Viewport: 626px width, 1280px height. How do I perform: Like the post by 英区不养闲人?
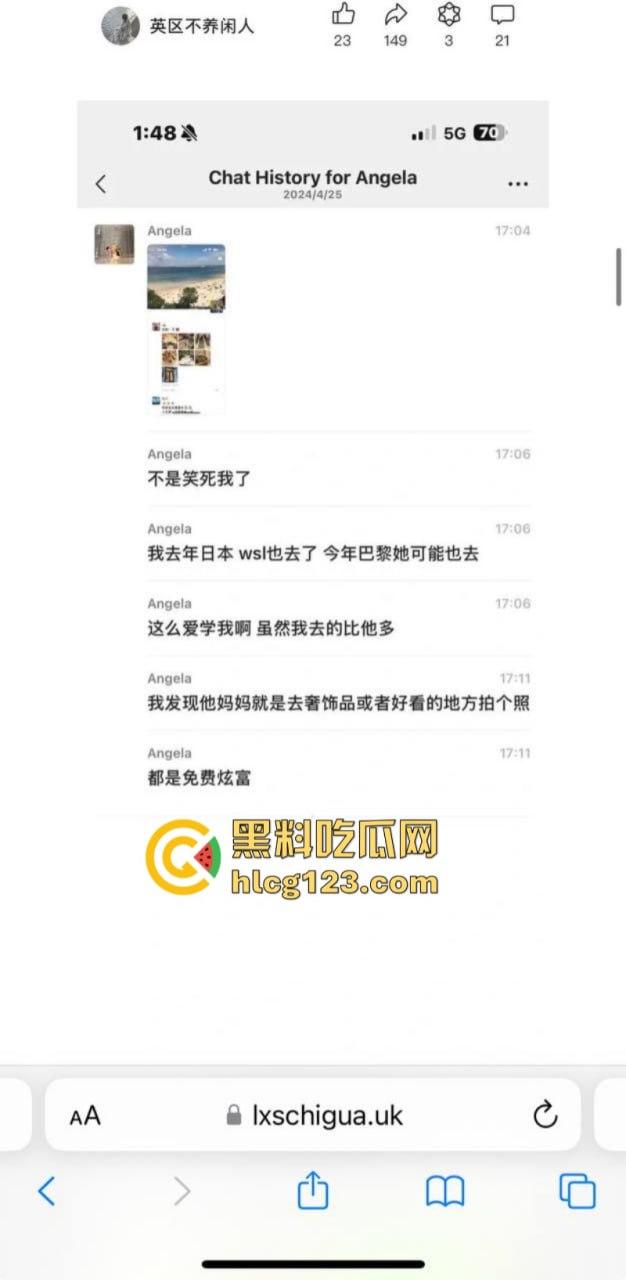coord(342,15)
